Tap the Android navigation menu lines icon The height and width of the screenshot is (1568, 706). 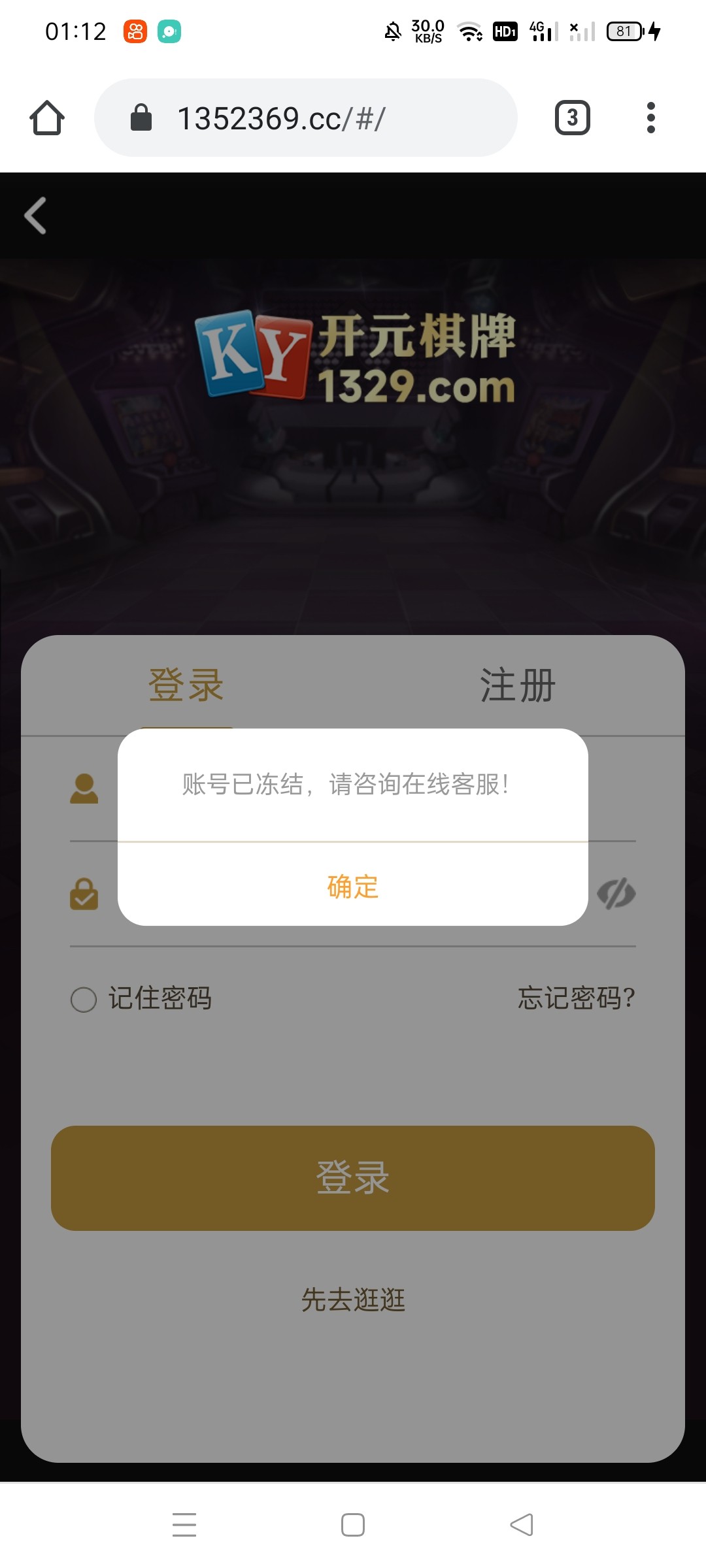click(x=185, y=1525)
